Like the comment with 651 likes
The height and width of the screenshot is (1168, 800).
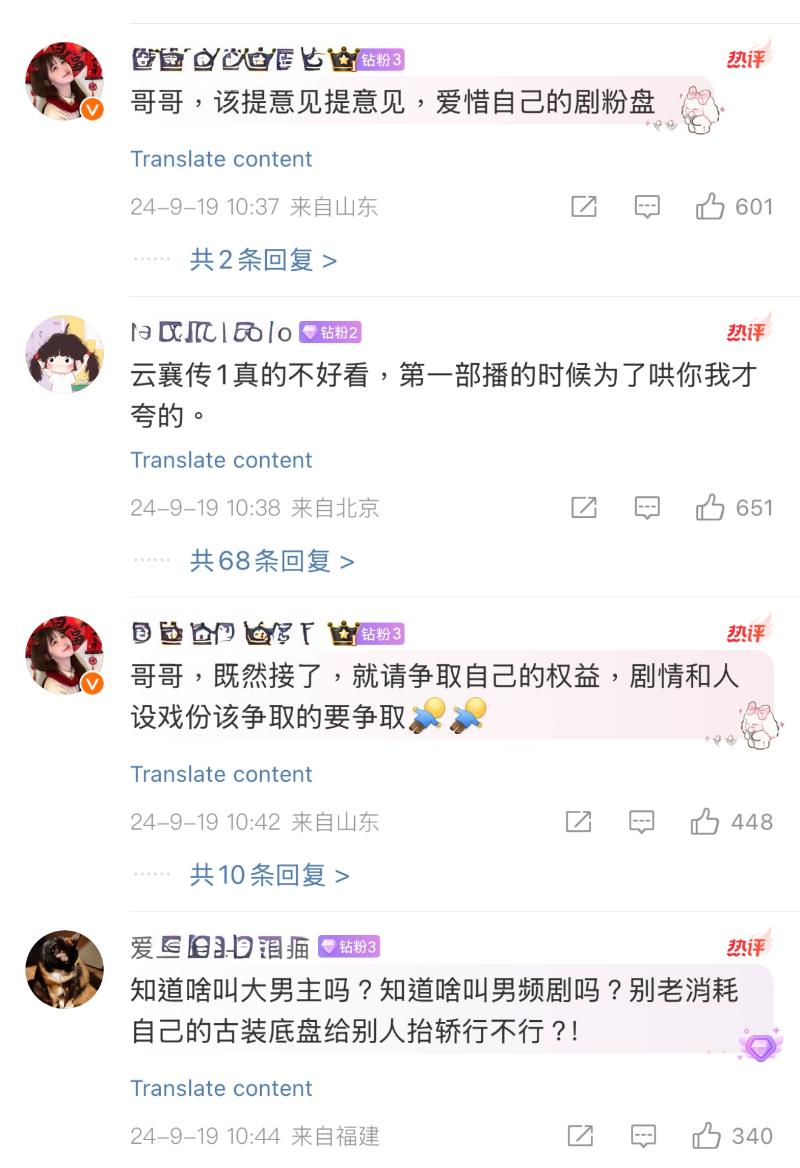point(711,508)
